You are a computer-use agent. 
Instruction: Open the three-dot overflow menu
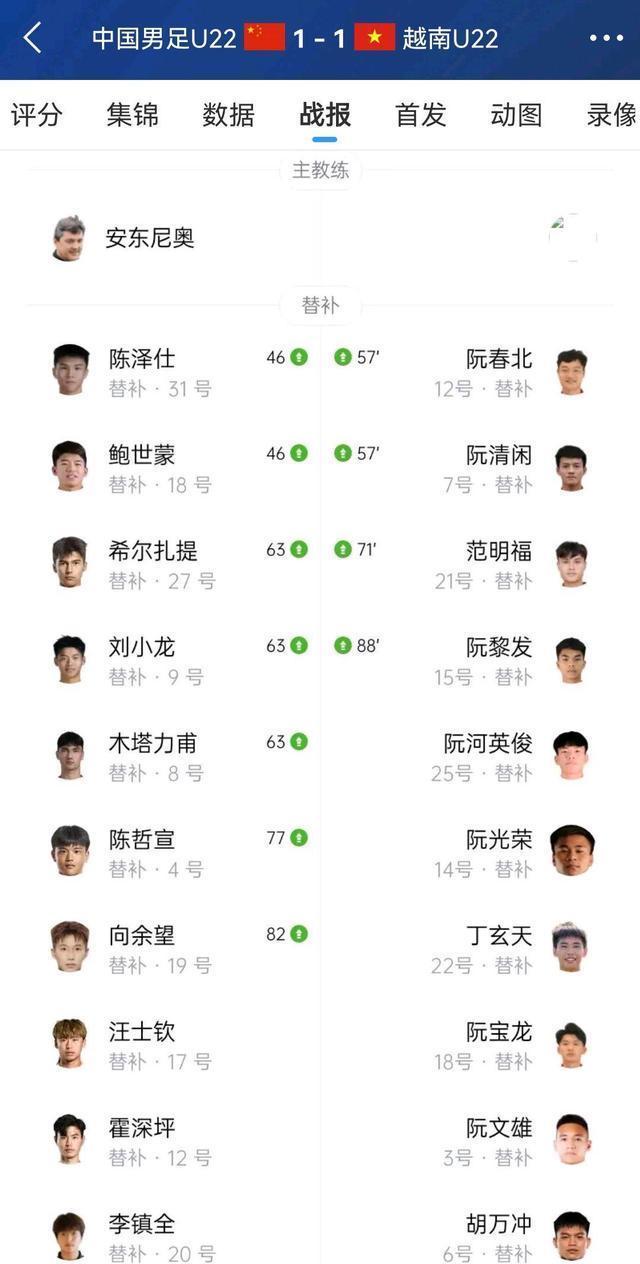tap(606, 39)
